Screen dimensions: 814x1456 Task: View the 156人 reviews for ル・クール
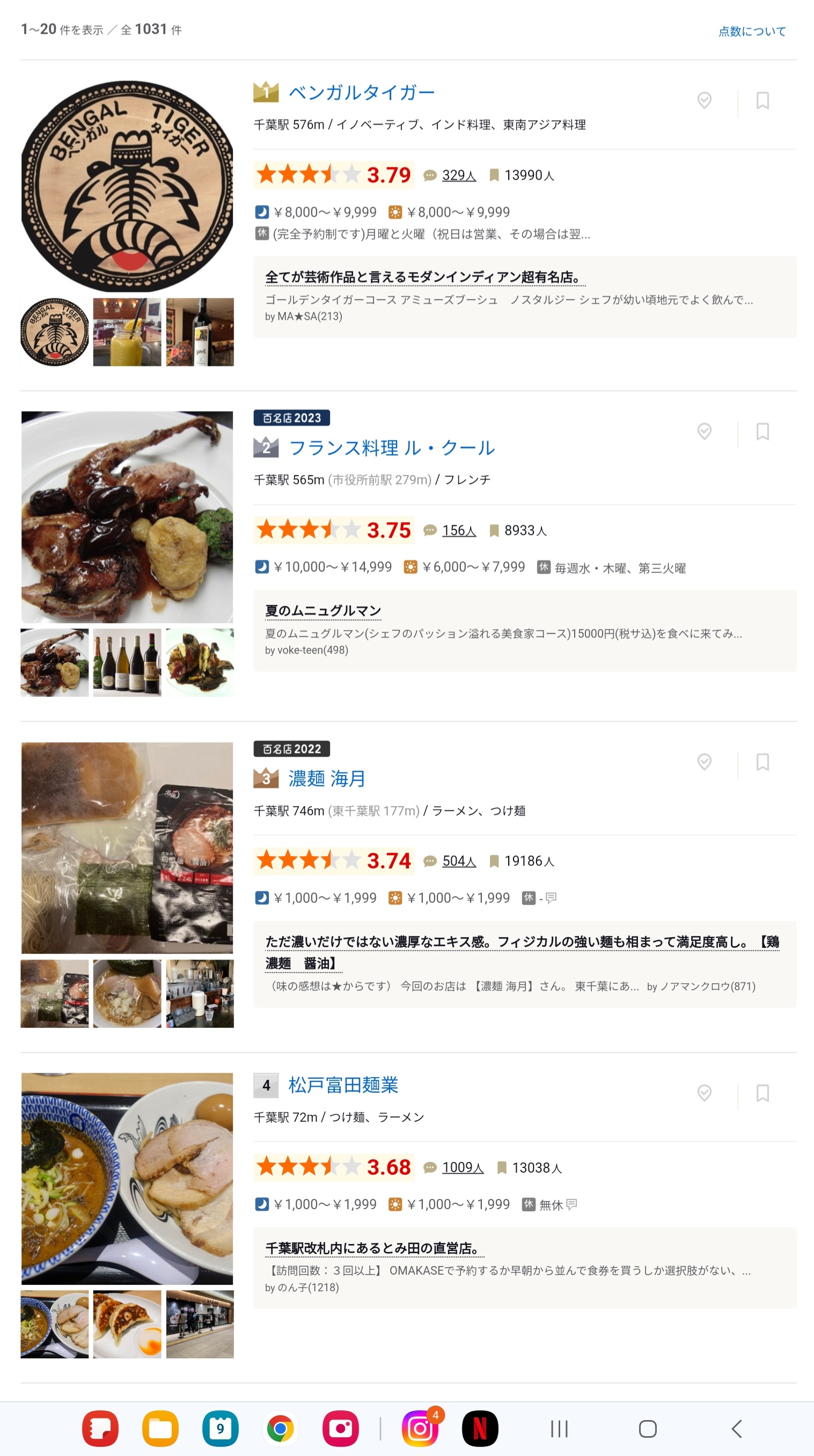click(x=458, y=530)
